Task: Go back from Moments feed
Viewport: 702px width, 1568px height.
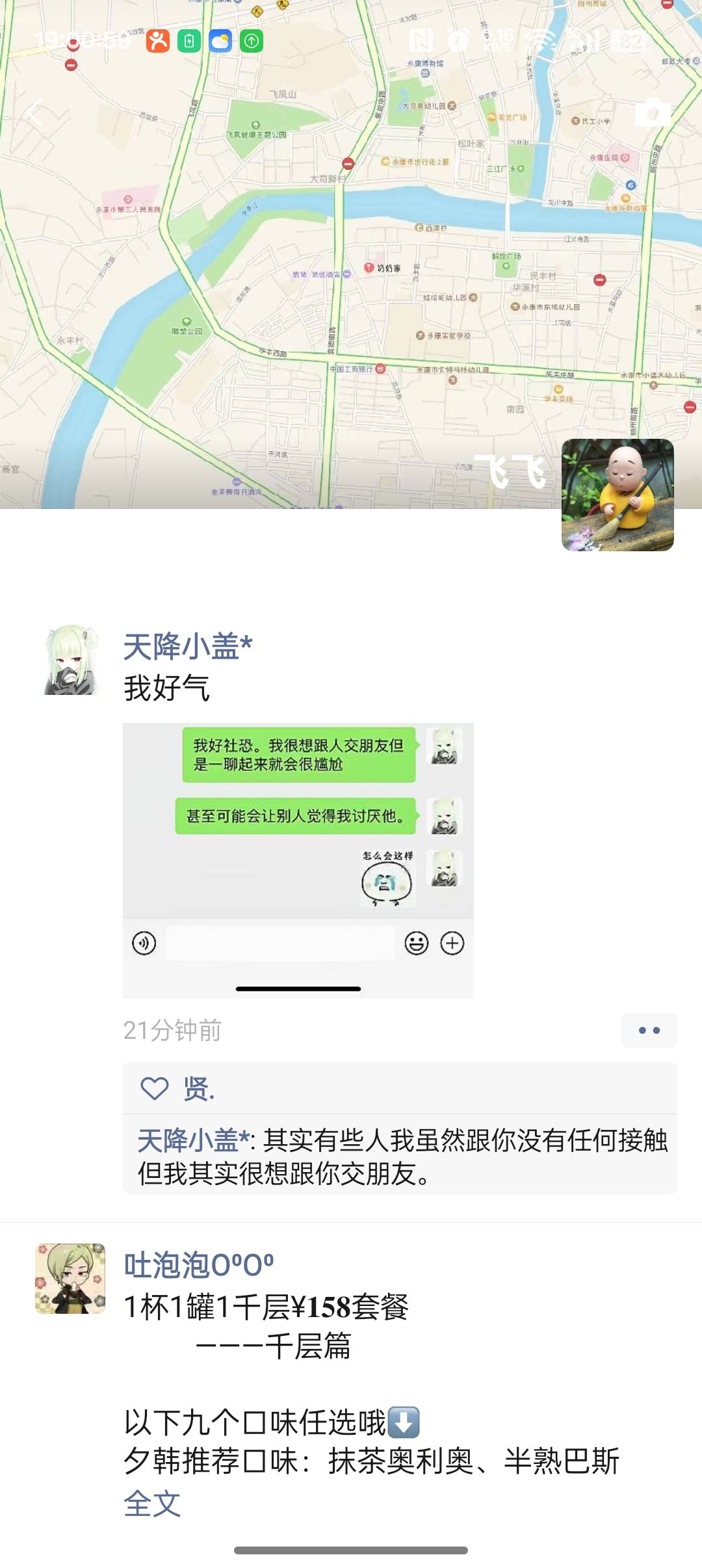Action: click(x=35, y=114)
